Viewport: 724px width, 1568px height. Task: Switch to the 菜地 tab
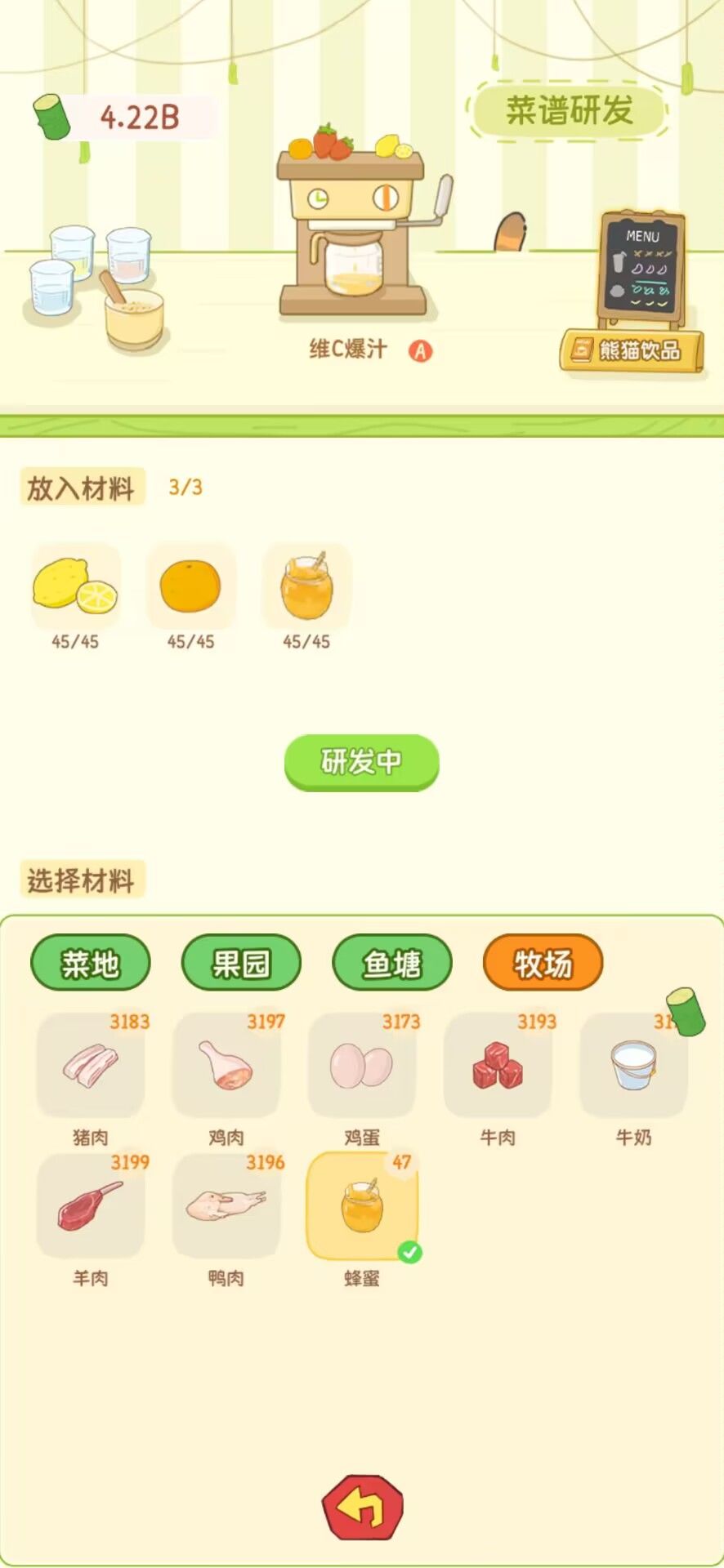90,964
